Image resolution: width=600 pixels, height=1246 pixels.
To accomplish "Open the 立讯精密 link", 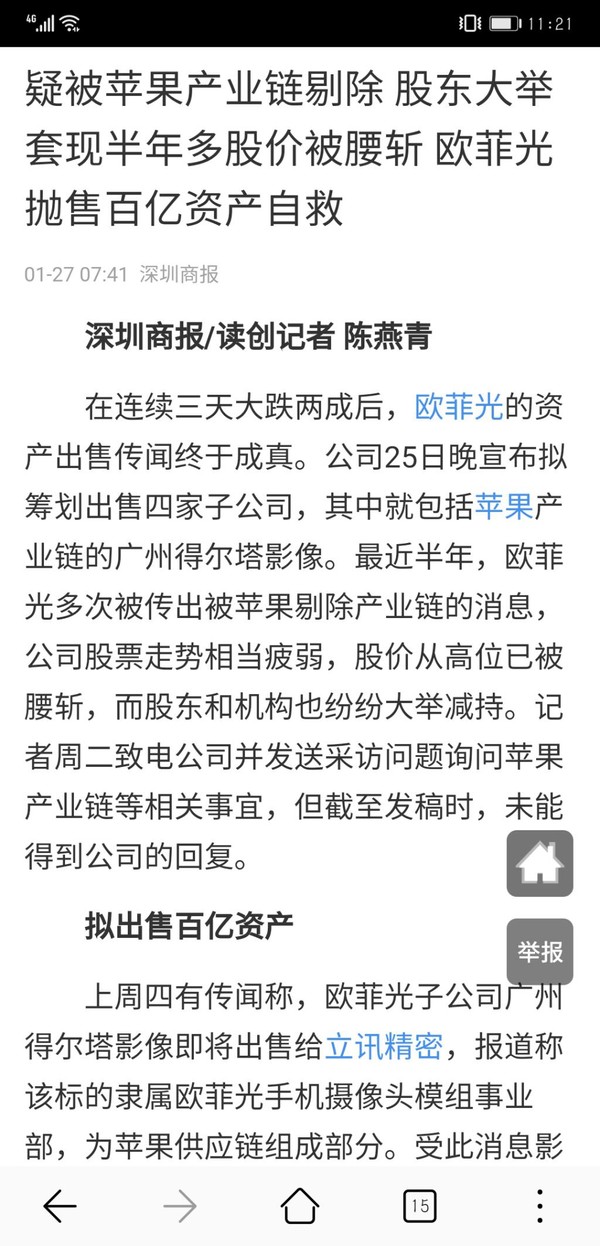I will click(x=384, y=1047).
